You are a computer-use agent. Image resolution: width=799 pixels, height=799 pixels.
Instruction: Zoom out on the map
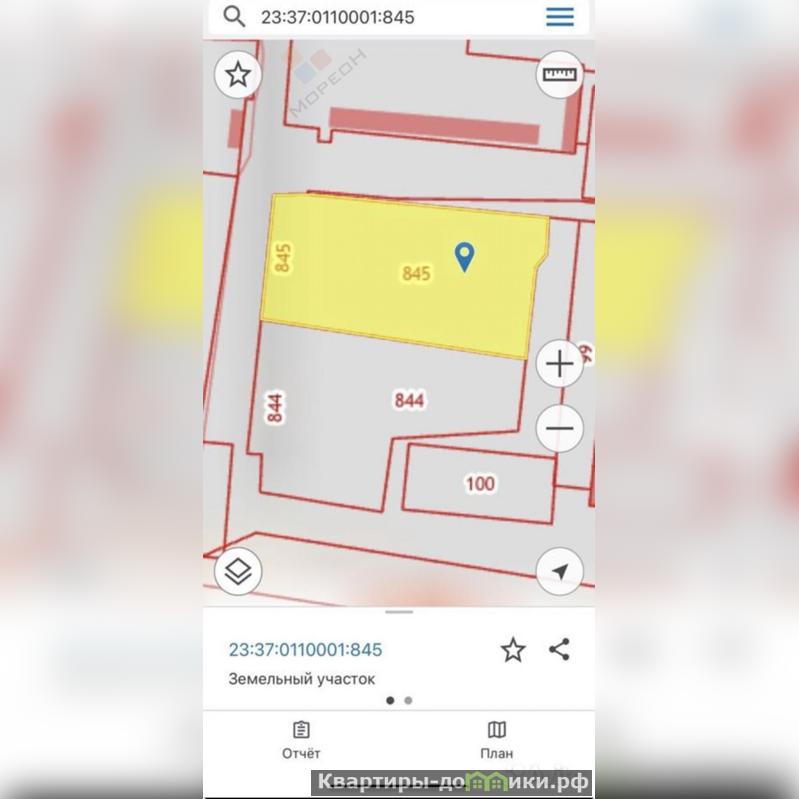[x=560, y=430]
